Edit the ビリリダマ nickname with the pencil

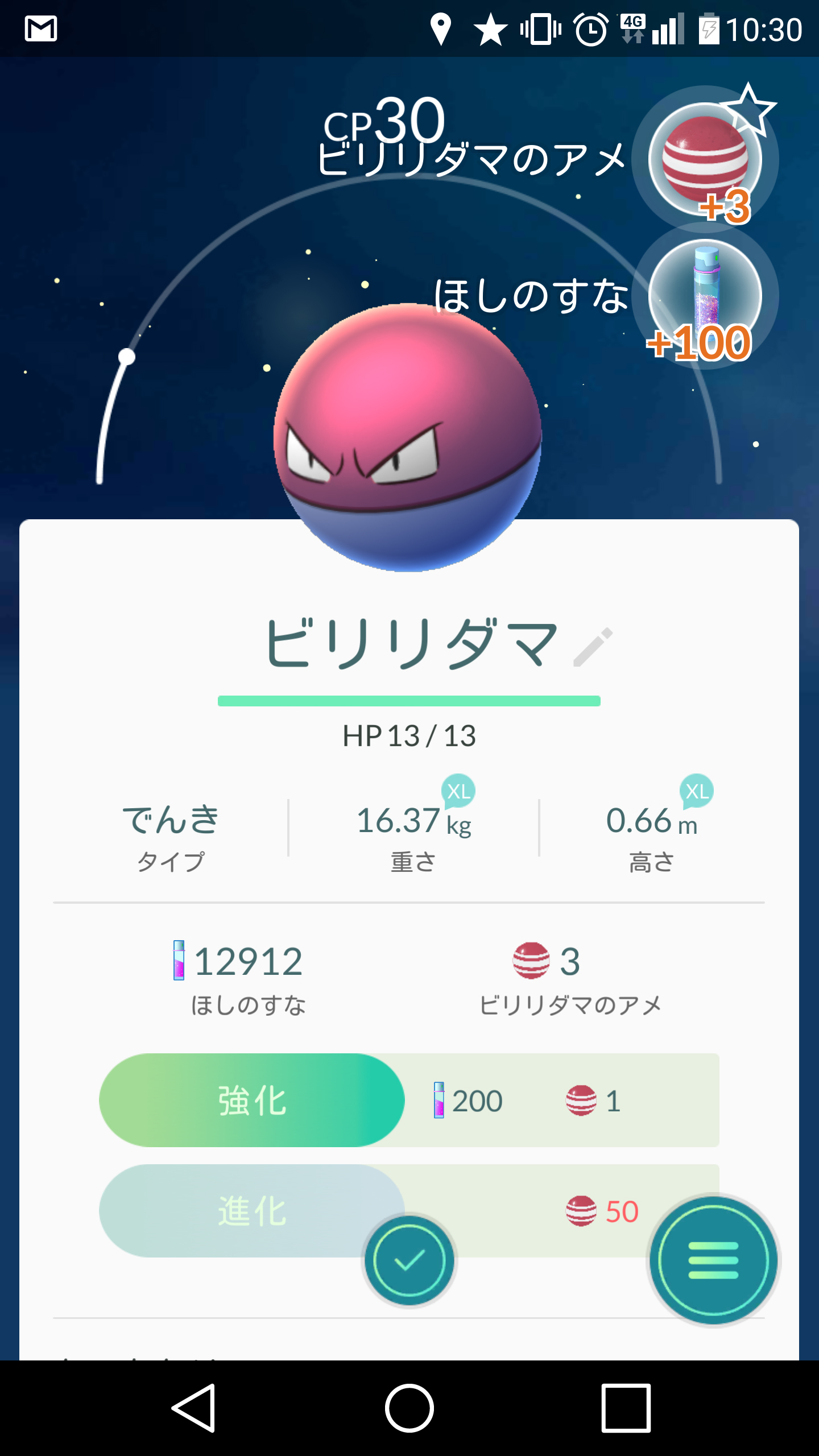(x=593, y=647)
